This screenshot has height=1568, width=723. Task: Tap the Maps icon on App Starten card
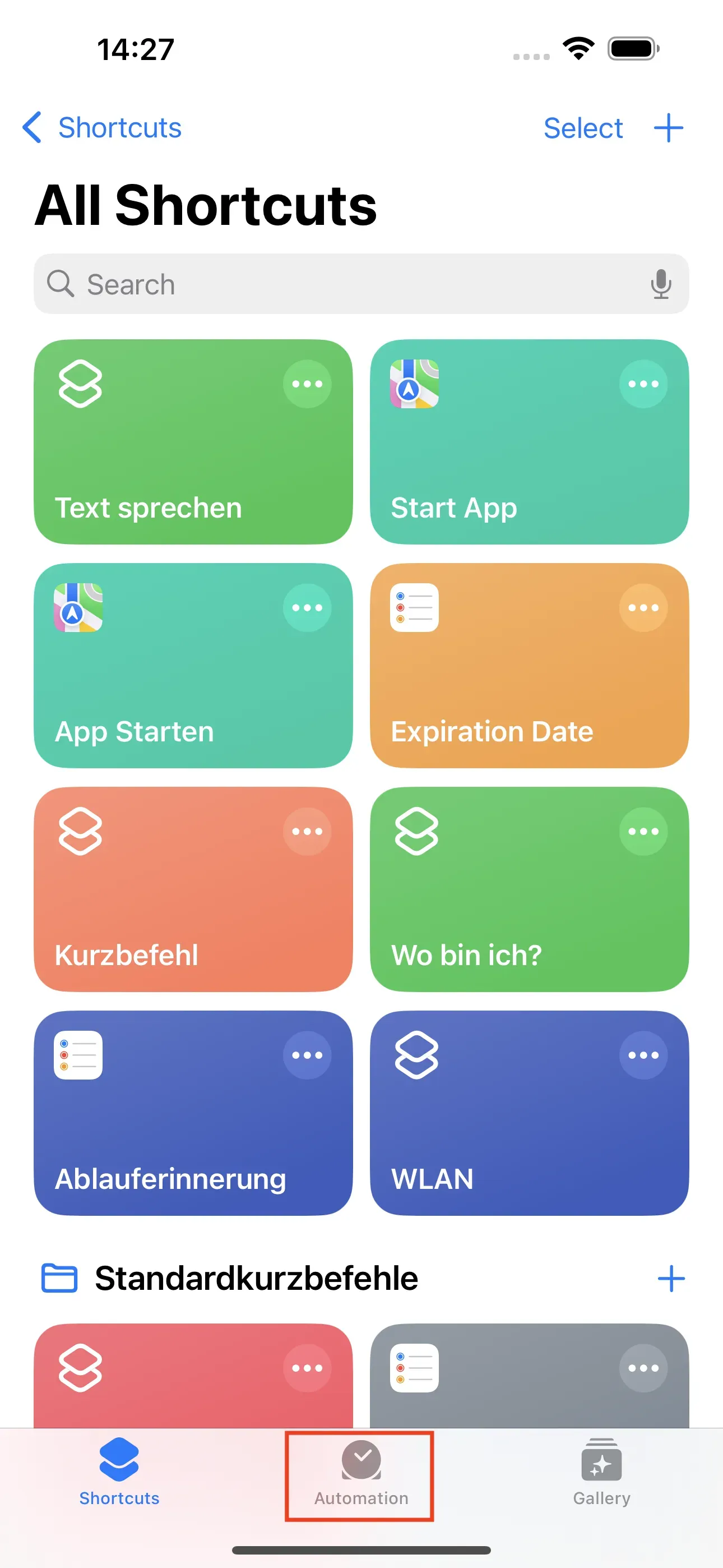point(77,607)
